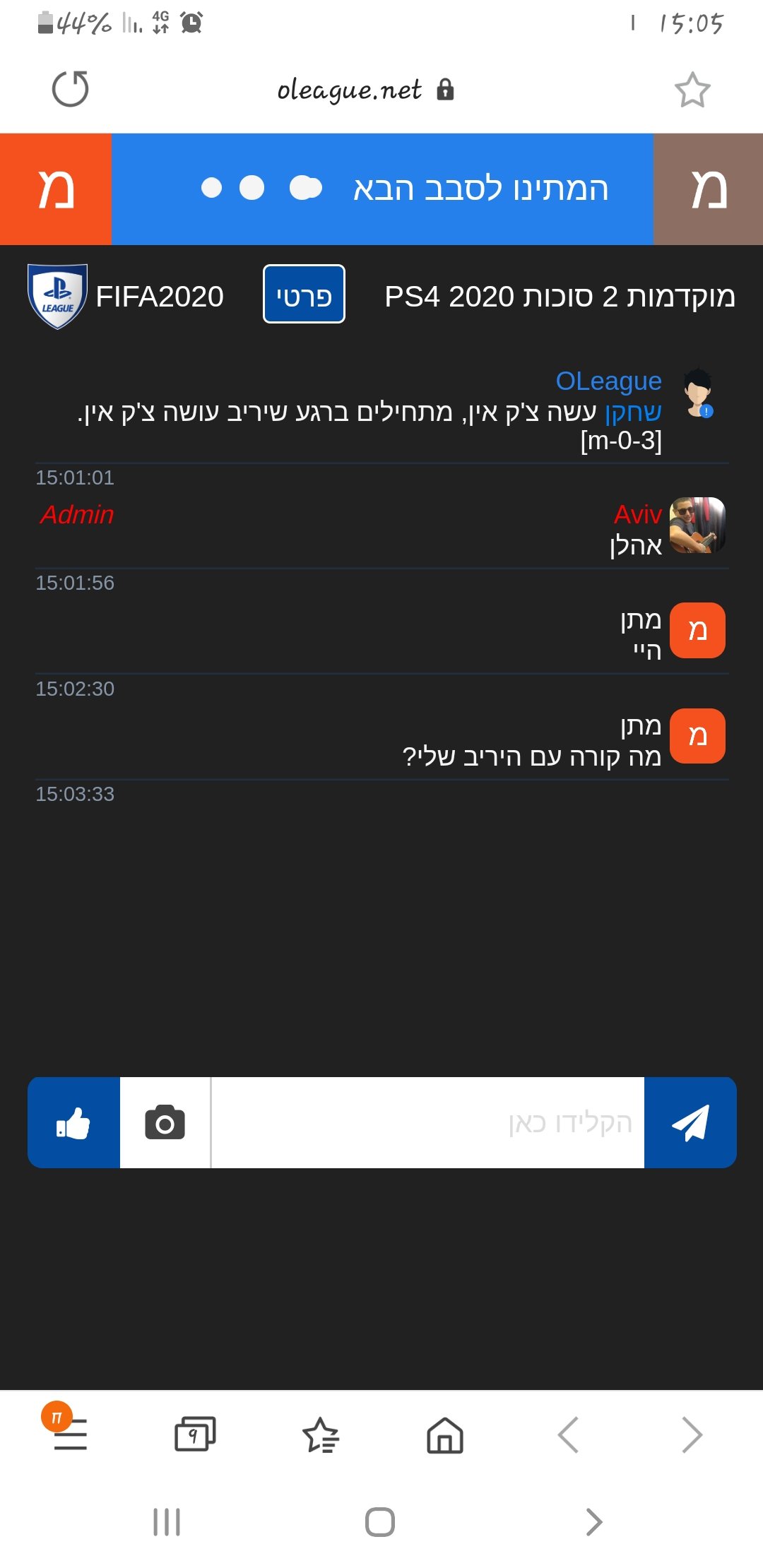View the open browser tabs
This screenshot has width=763, height=1568.
click(195, 1435)
